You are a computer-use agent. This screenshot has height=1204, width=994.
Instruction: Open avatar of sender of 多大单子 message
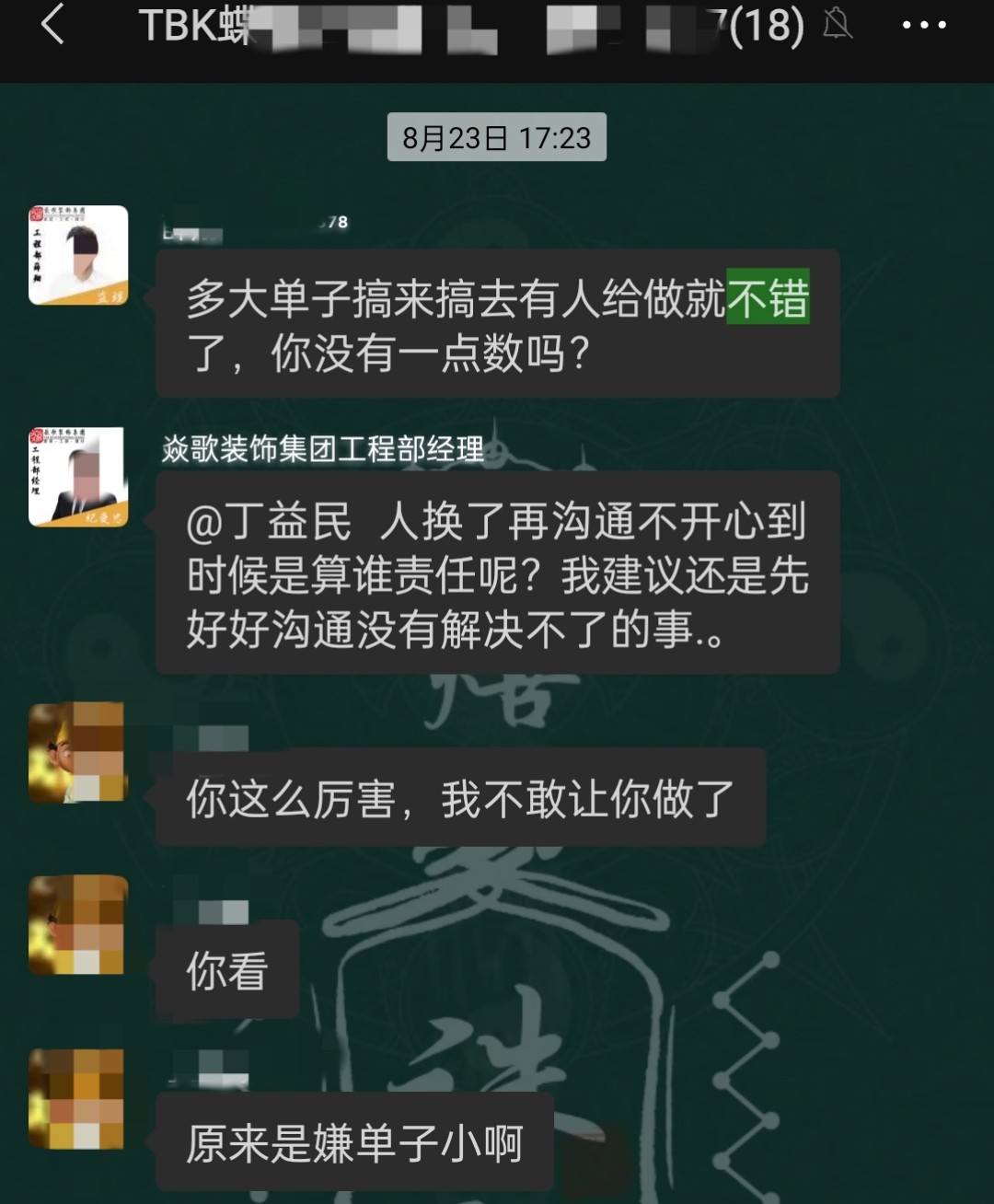78,255
